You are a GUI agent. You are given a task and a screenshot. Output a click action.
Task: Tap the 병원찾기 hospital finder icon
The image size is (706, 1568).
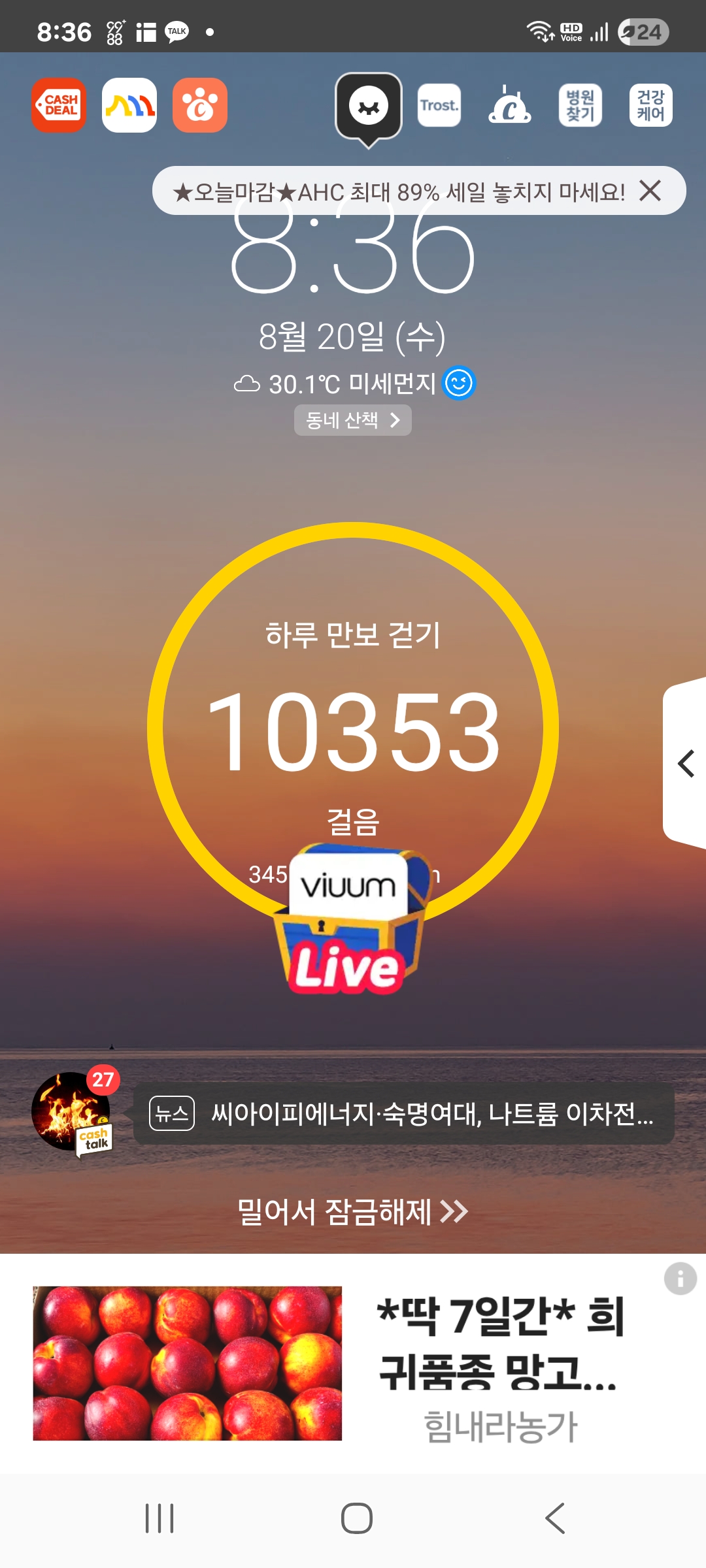[580, 105]
